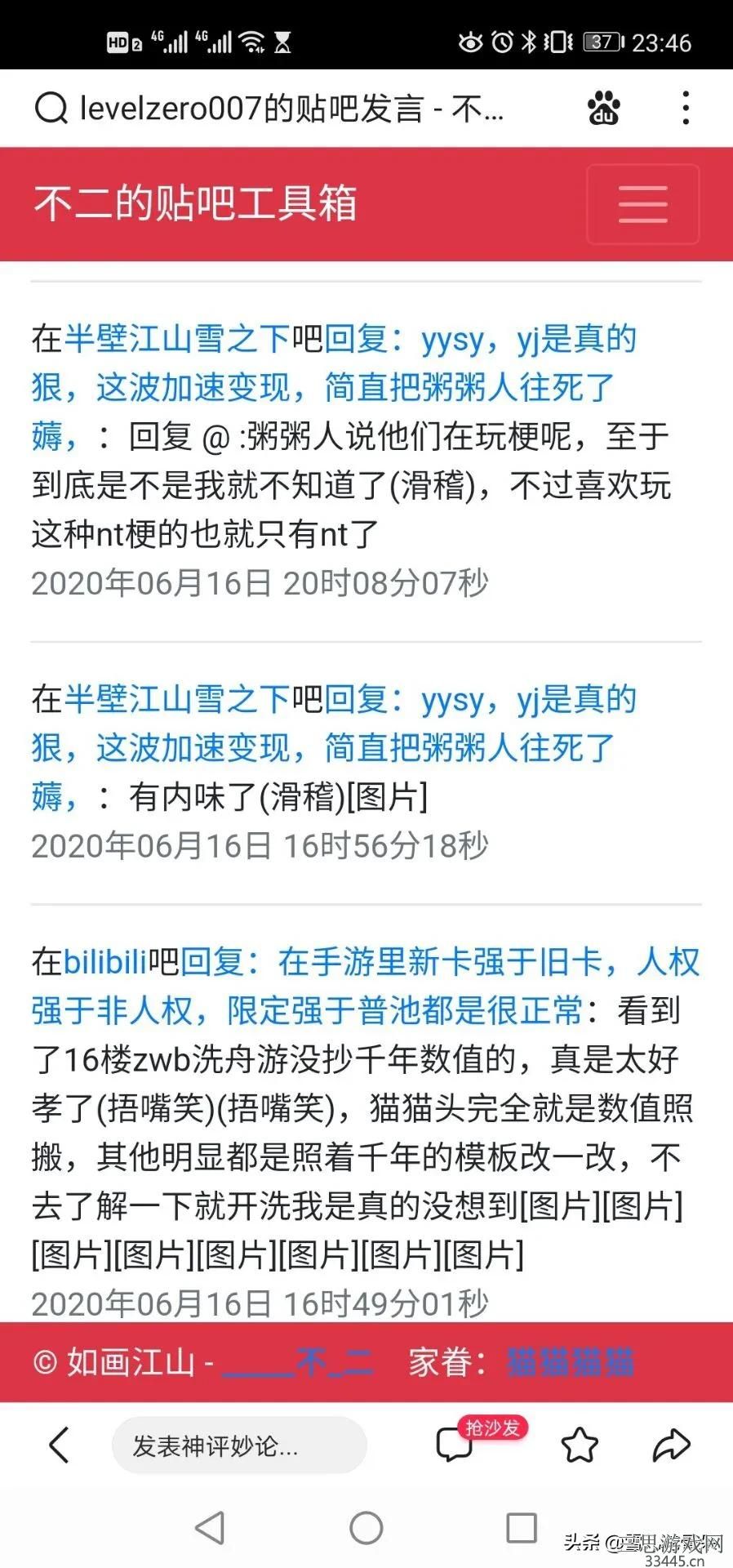Open the thread 在手游里新卡强于旧卡
This screenshot has width=733, height=1568.
pos(366,986)
